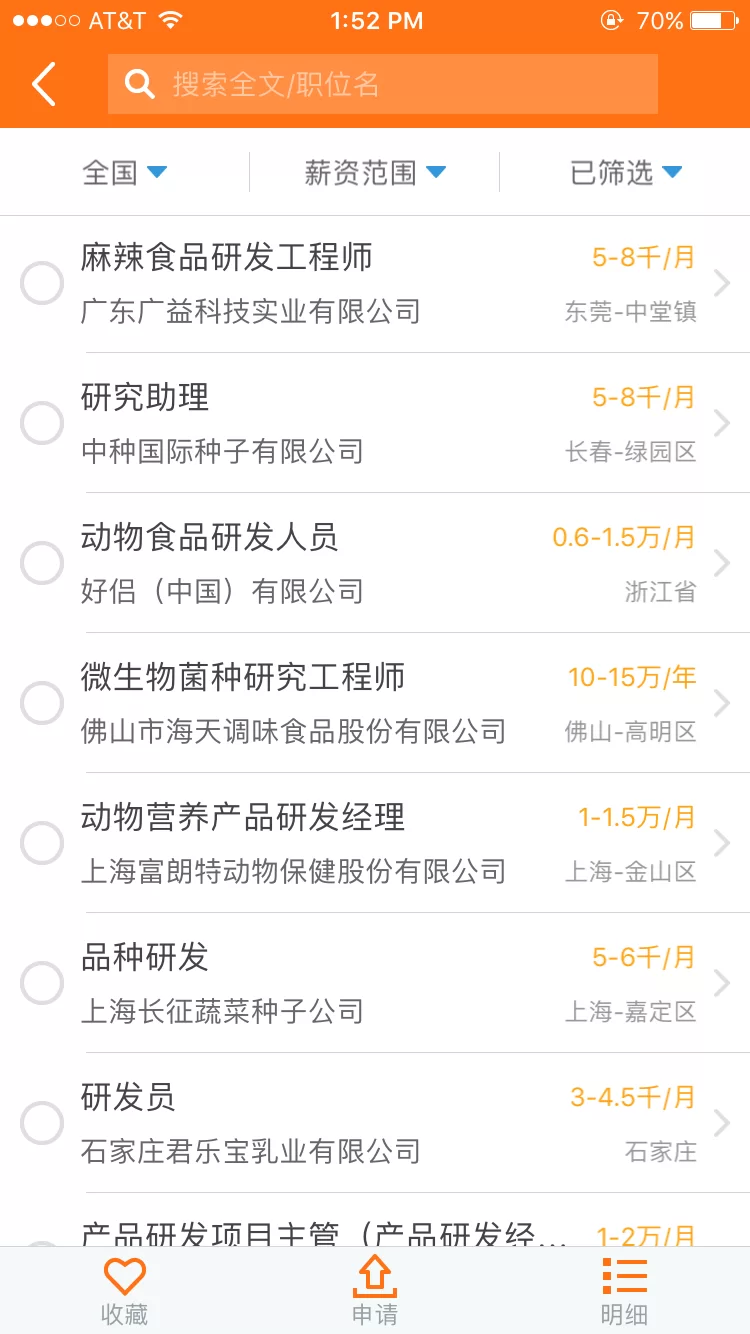View the 动物营养产品研发经理 job details
This screenshot has width=750, height=1334.
pyautogui.click(x=390, y=844)
